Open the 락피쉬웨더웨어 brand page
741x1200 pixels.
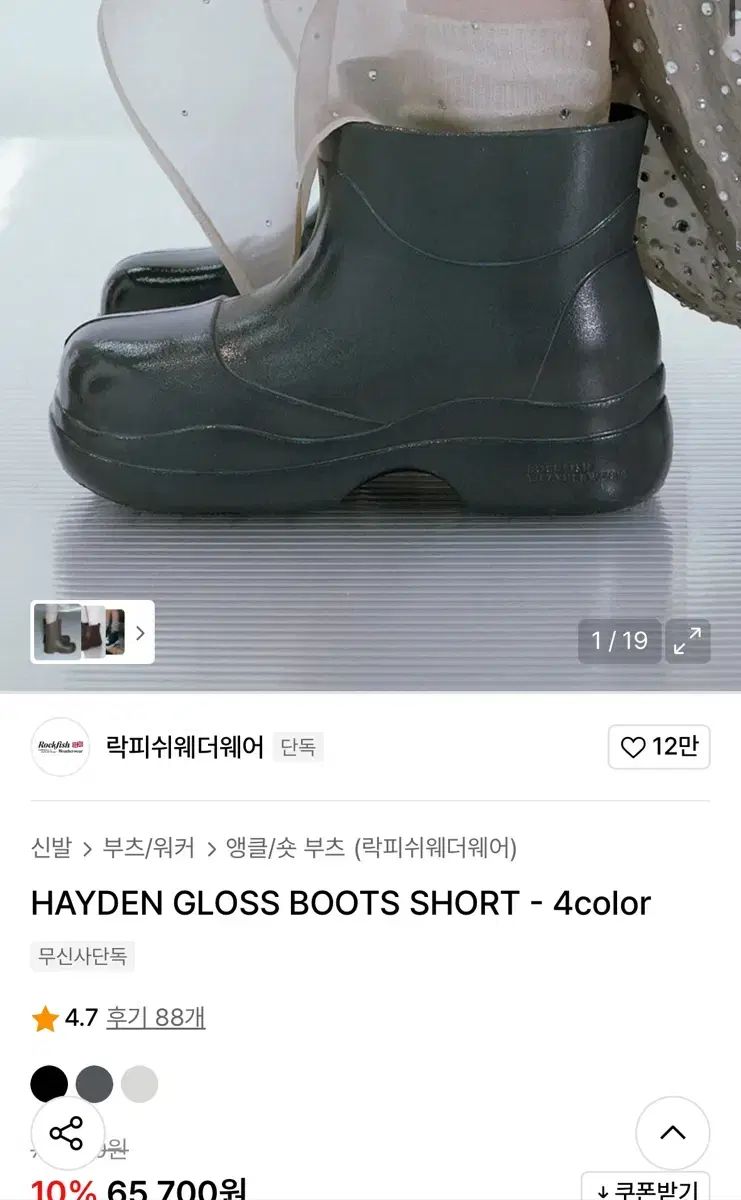(x=185, y=747)
